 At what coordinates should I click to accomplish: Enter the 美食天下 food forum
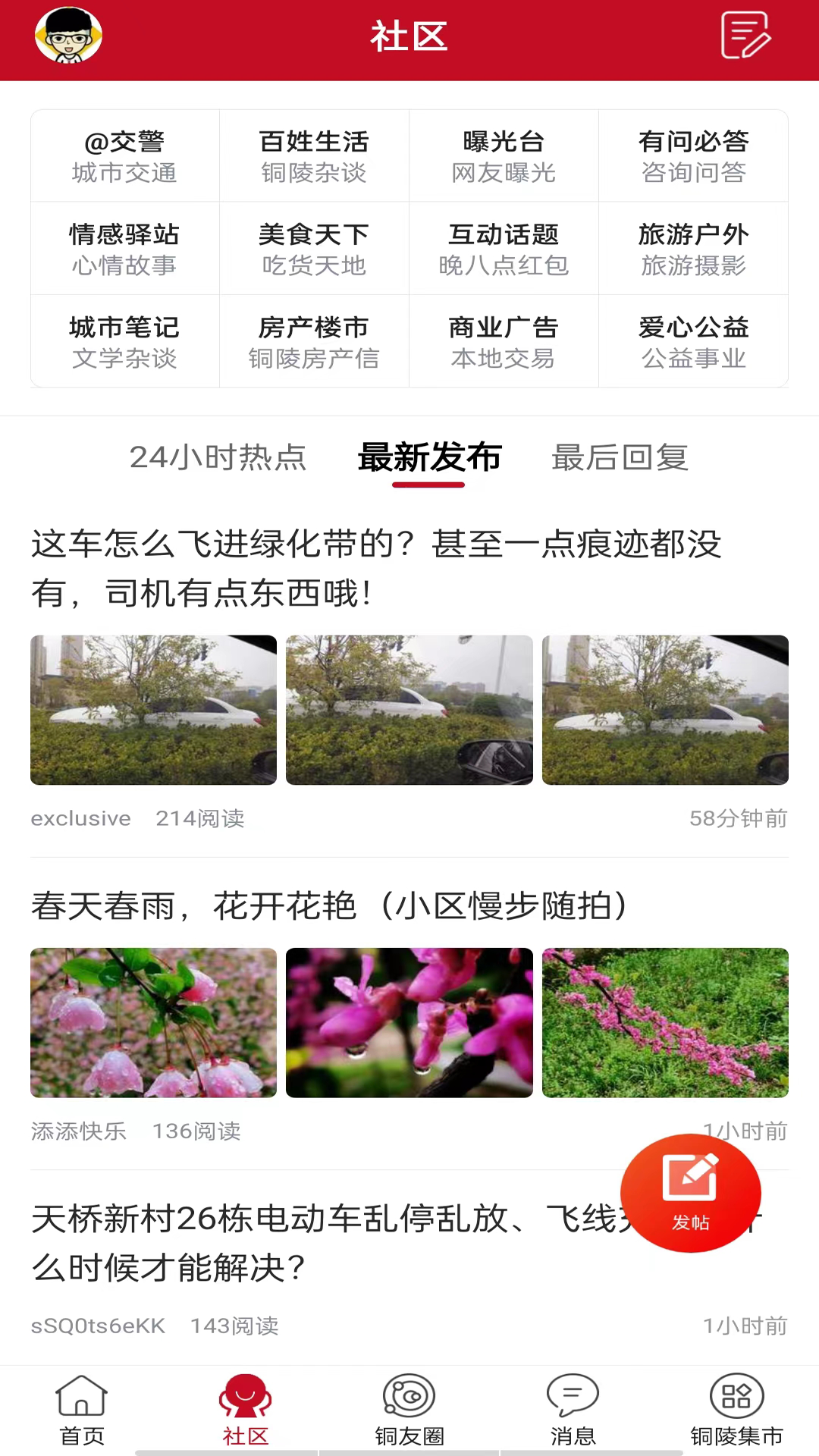click(x=314, y=248)
